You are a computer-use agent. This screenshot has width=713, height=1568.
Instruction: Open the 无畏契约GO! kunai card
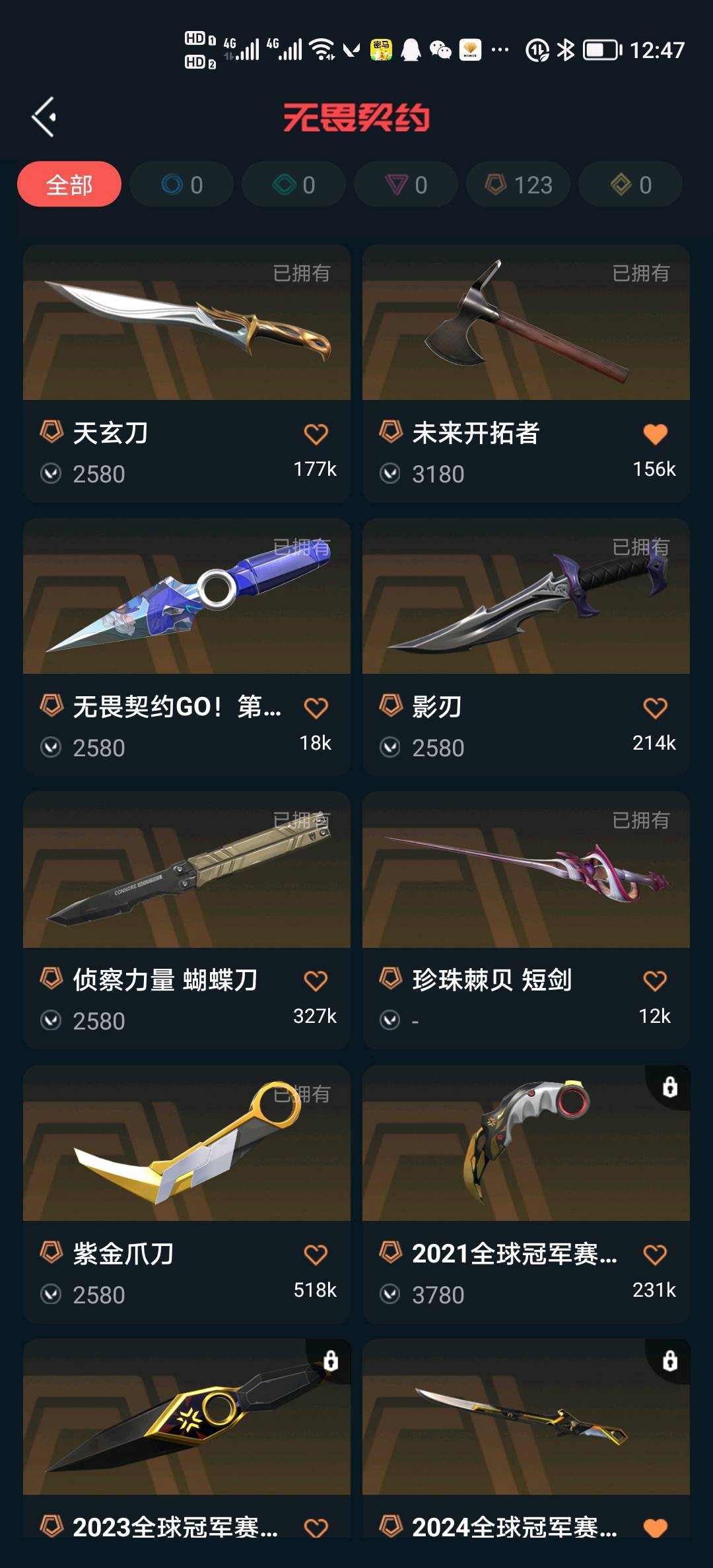186,597
